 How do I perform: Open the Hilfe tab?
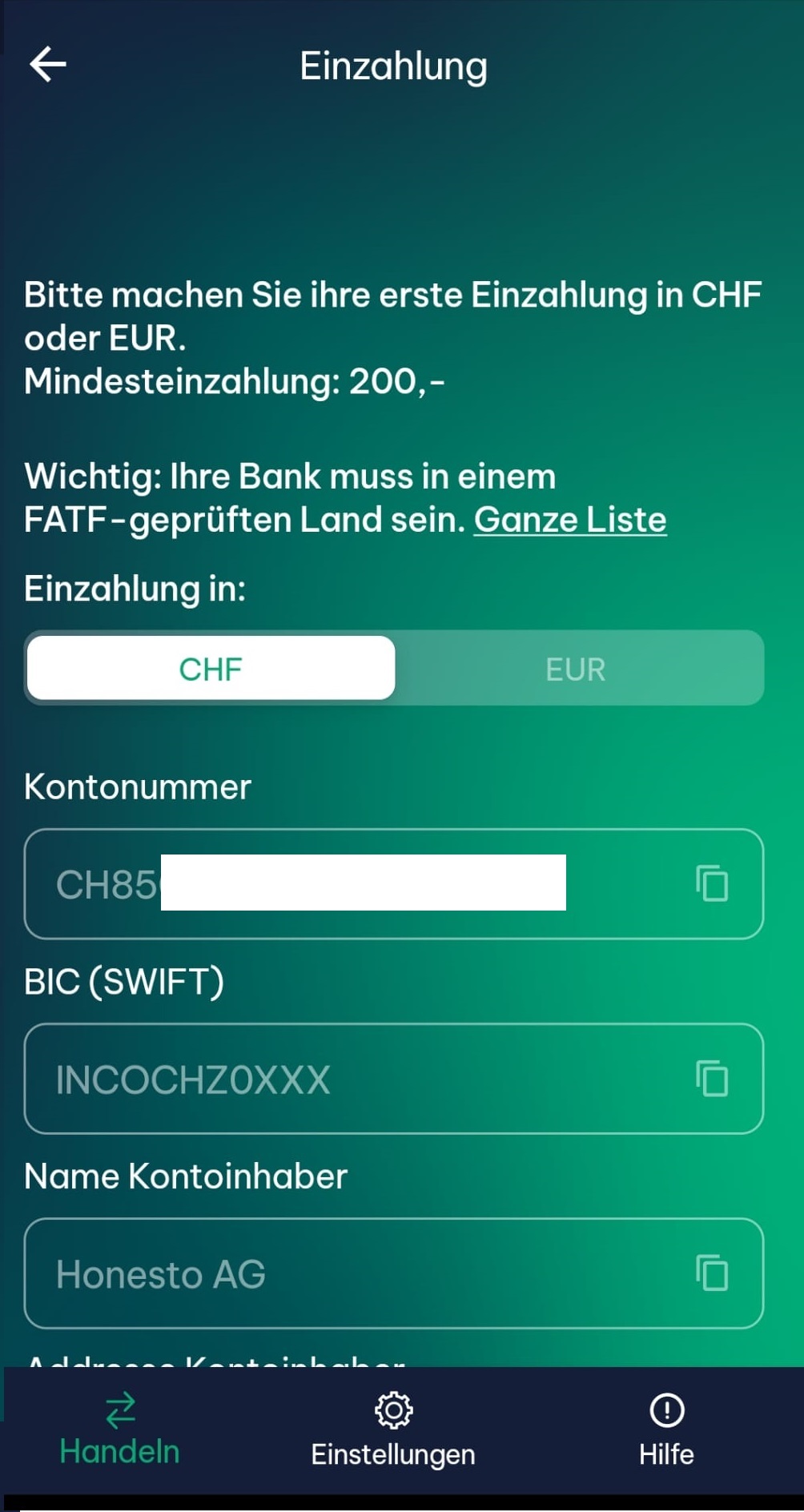pyautogui.click(x=666, y=1432)
